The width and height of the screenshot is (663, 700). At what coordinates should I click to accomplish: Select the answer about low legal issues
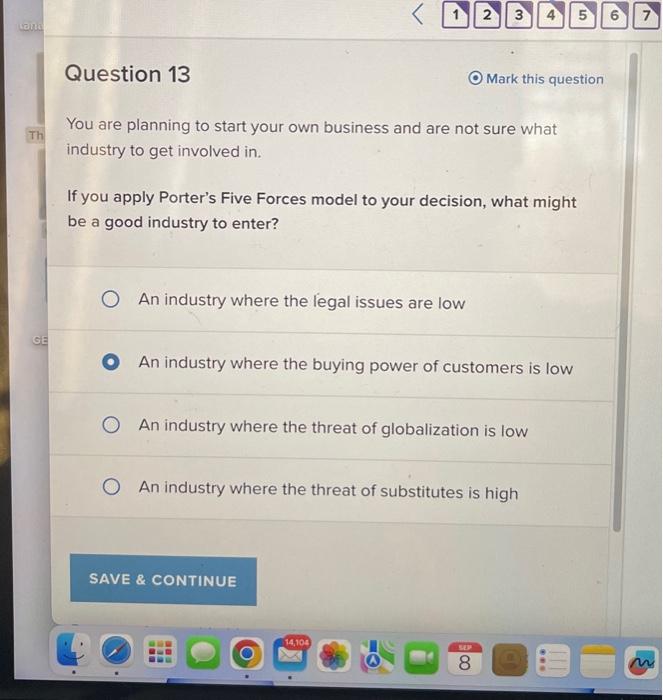tap(111, 299)
